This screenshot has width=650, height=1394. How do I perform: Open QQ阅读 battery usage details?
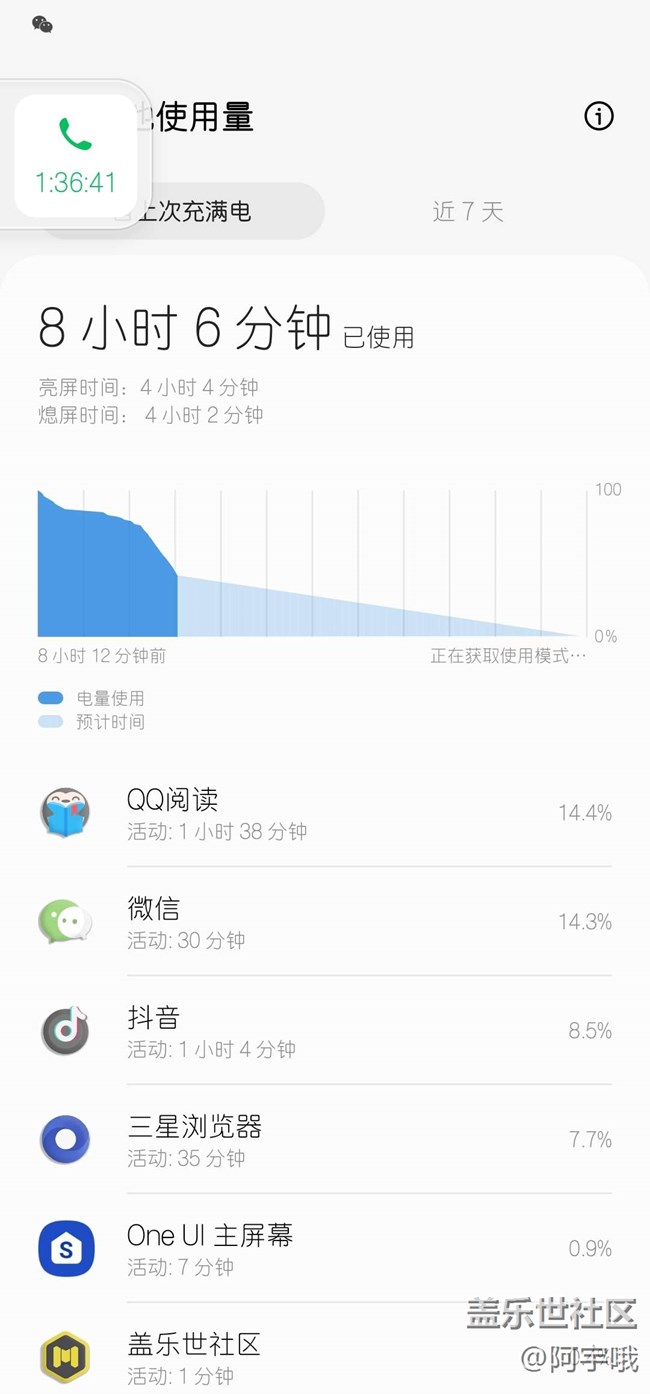tap(325, 813)
